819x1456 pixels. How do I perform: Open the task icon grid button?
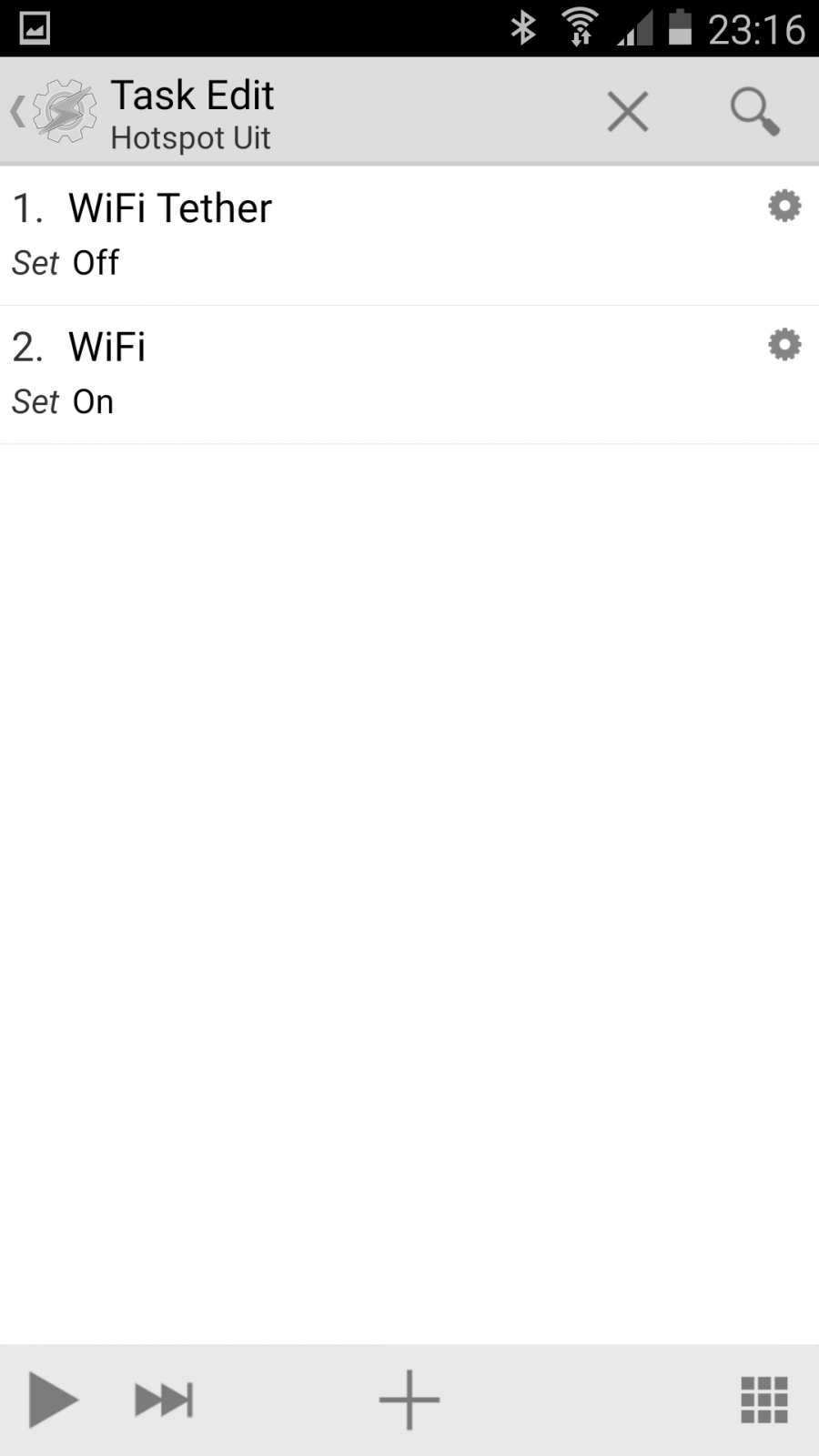(x=764, y=1400)
